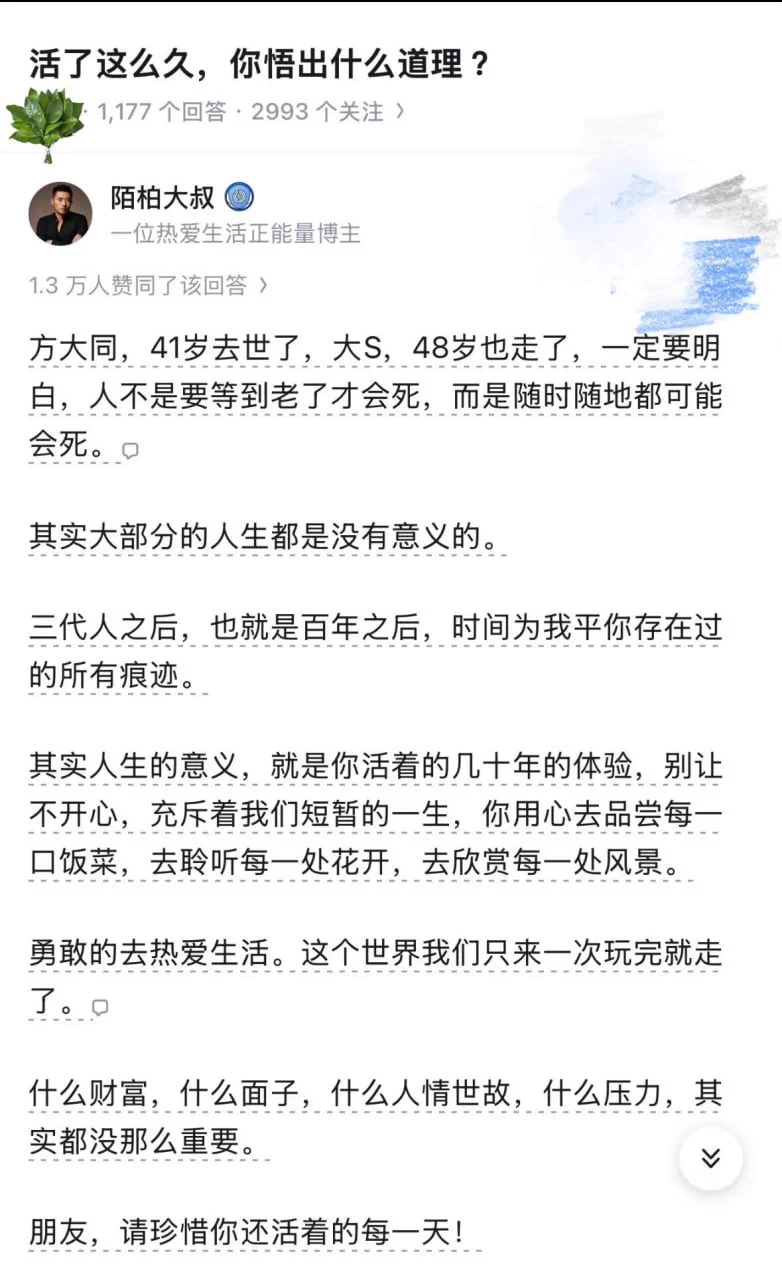
Task: Open 陌柏大叔's profile picture
Action: 59,214
